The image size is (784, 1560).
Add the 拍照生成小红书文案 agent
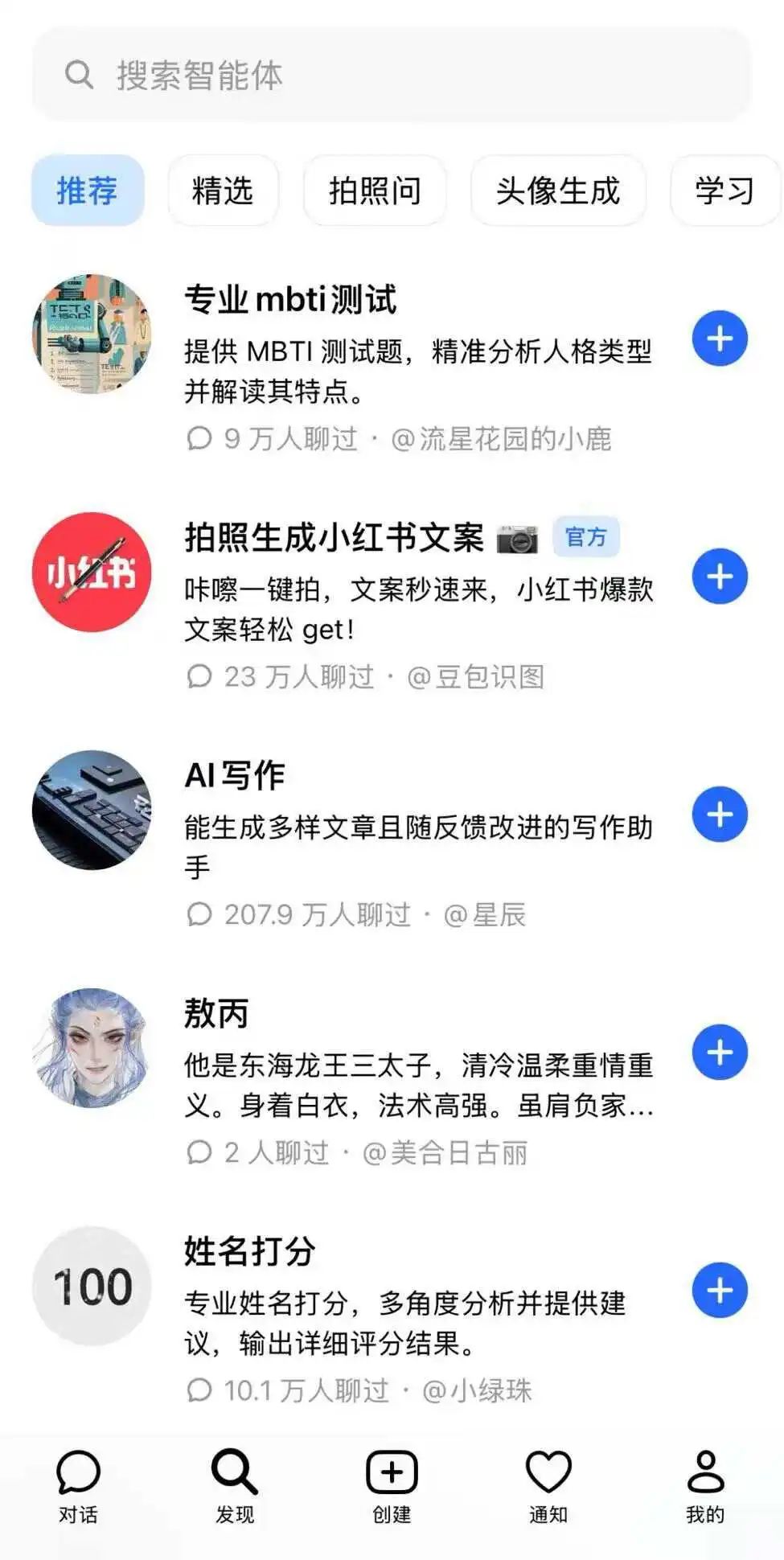click(720, 577)
